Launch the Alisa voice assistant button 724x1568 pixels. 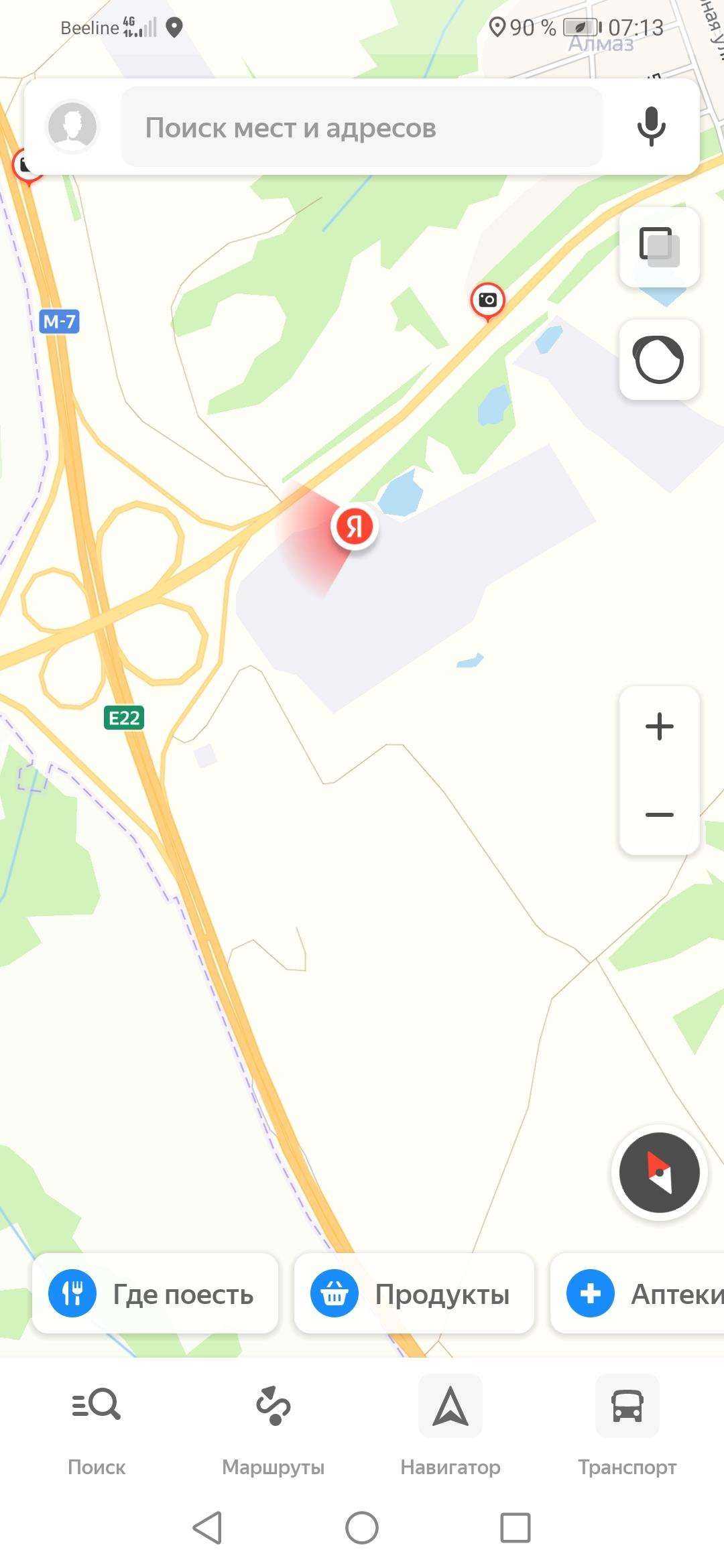click(x=660, y=360)
